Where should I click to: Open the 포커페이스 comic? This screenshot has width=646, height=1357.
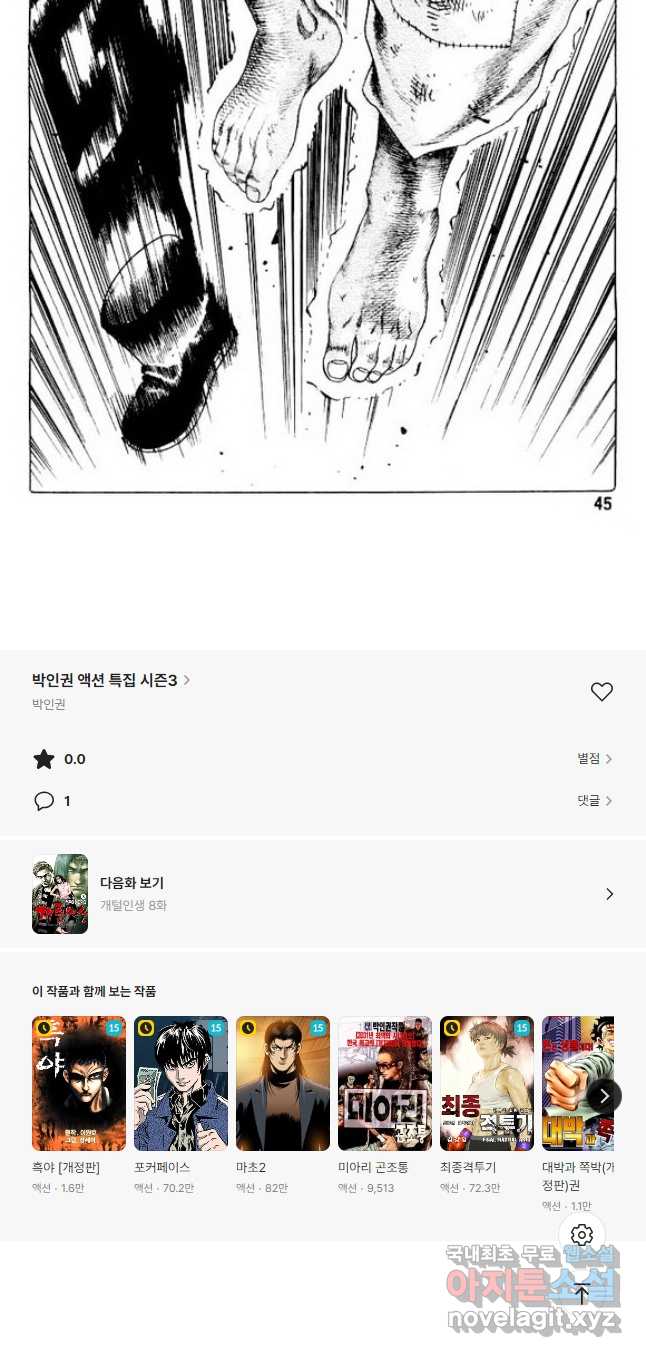(181, 1084)
